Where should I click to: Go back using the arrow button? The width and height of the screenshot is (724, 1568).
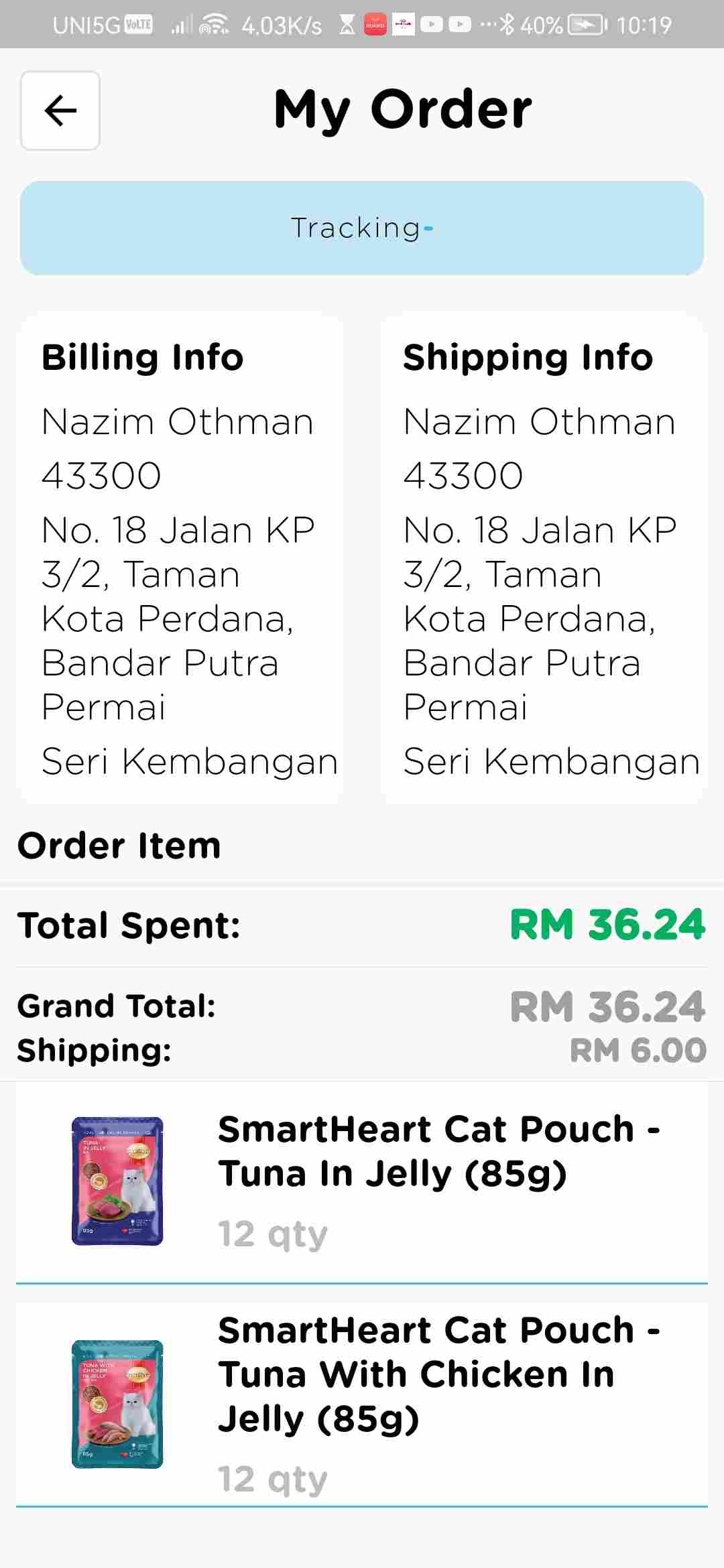coord(60,111)
